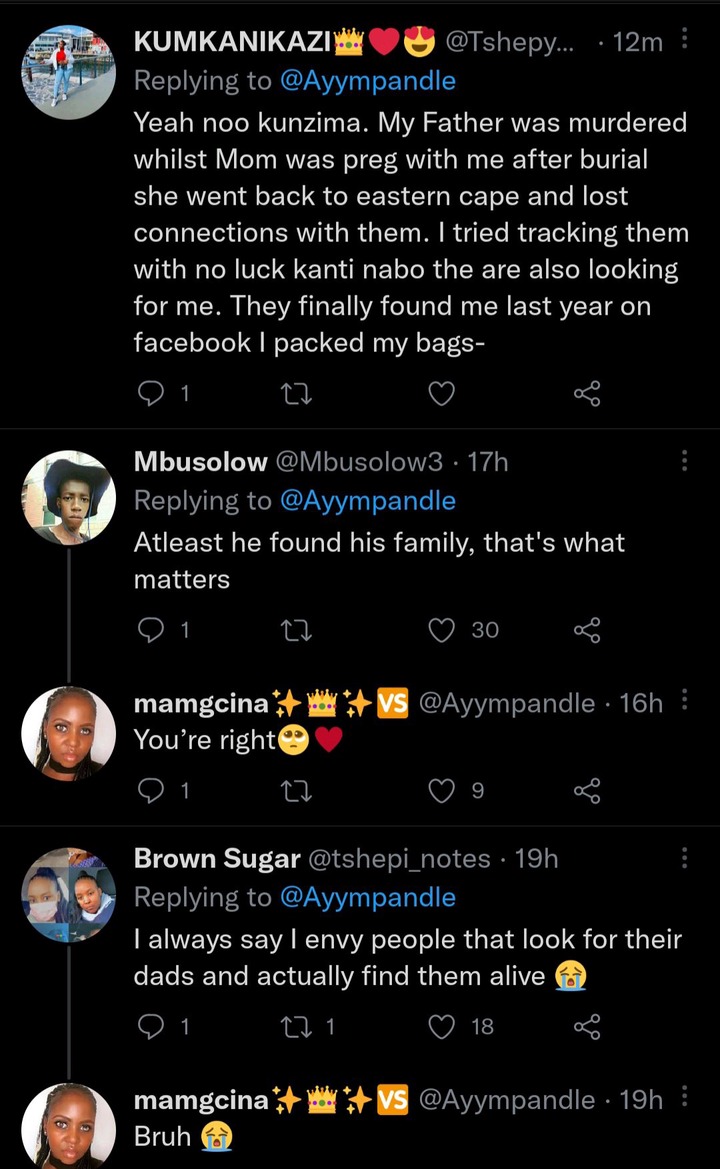View KUMKANIKAZI's profile photo

[x=69, y=73]
